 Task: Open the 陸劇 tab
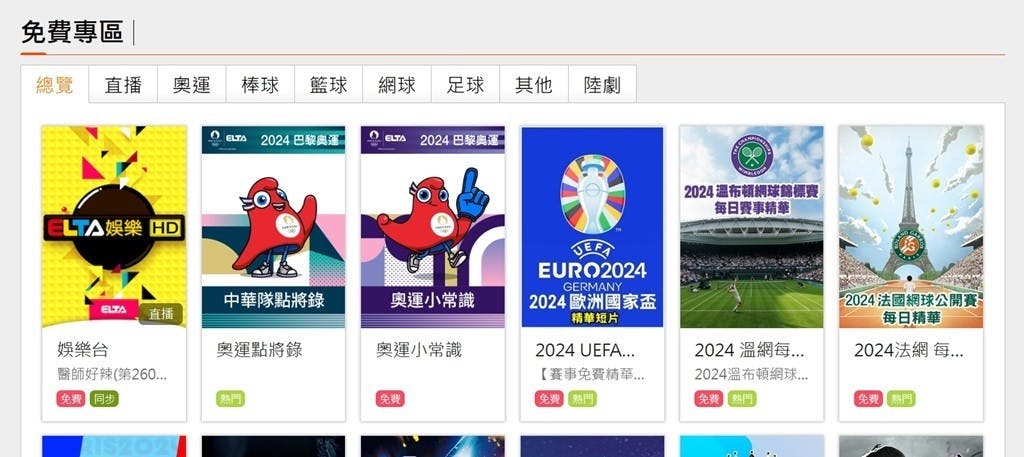[x=602, y=85]
